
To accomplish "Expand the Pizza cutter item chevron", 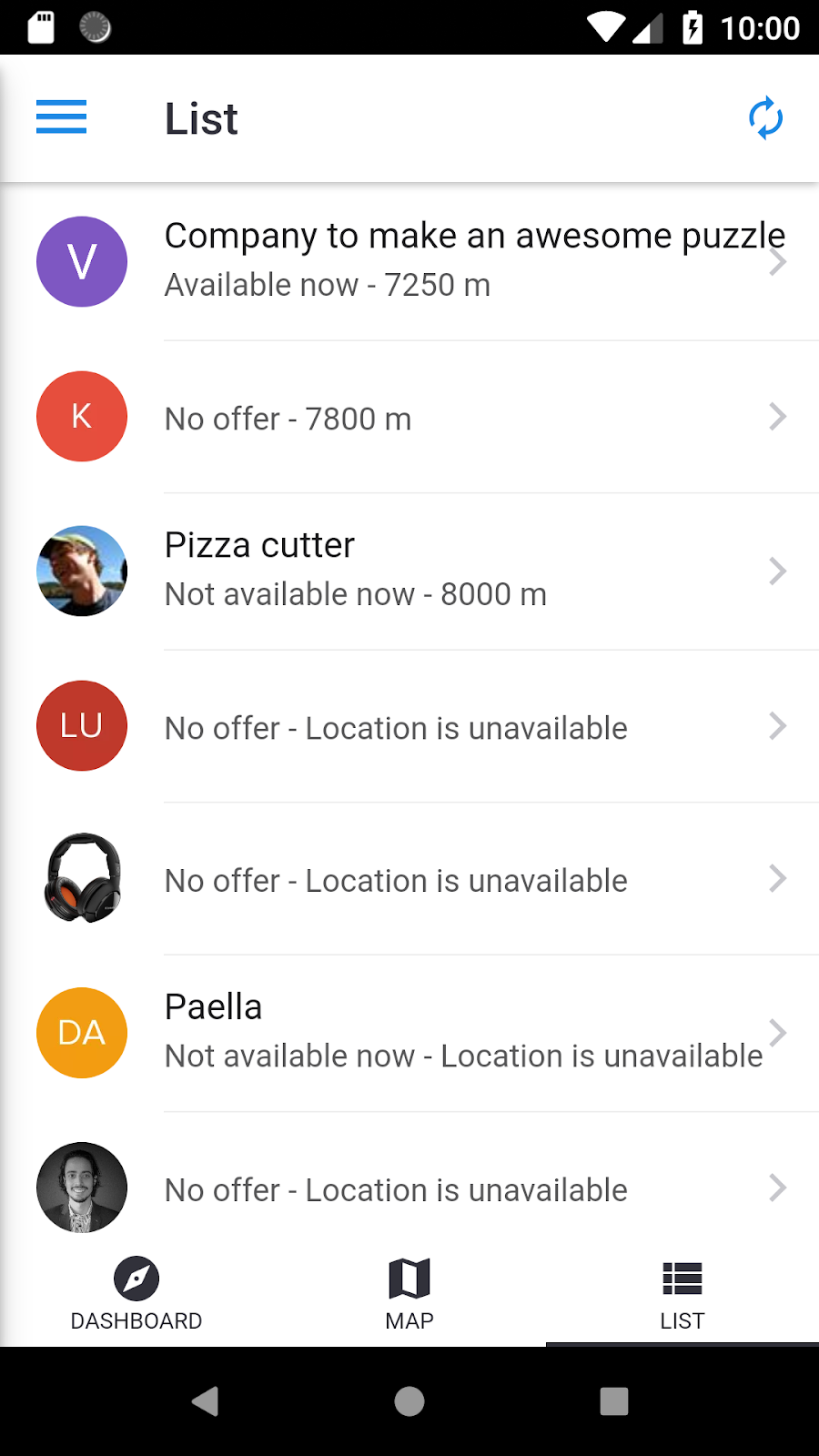I will (778, 571).
